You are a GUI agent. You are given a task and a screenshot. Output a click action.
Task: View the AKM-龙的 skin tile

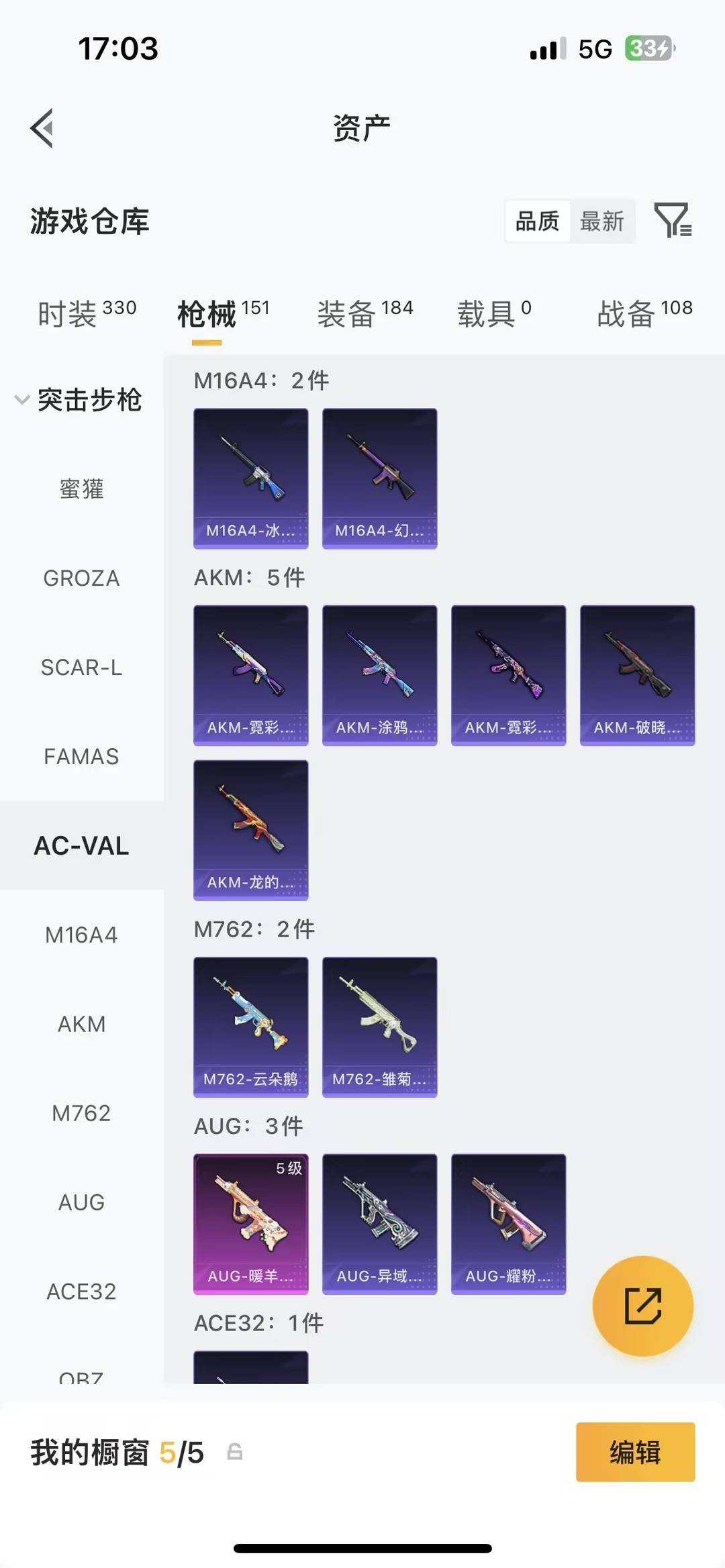tap(250, 830)
